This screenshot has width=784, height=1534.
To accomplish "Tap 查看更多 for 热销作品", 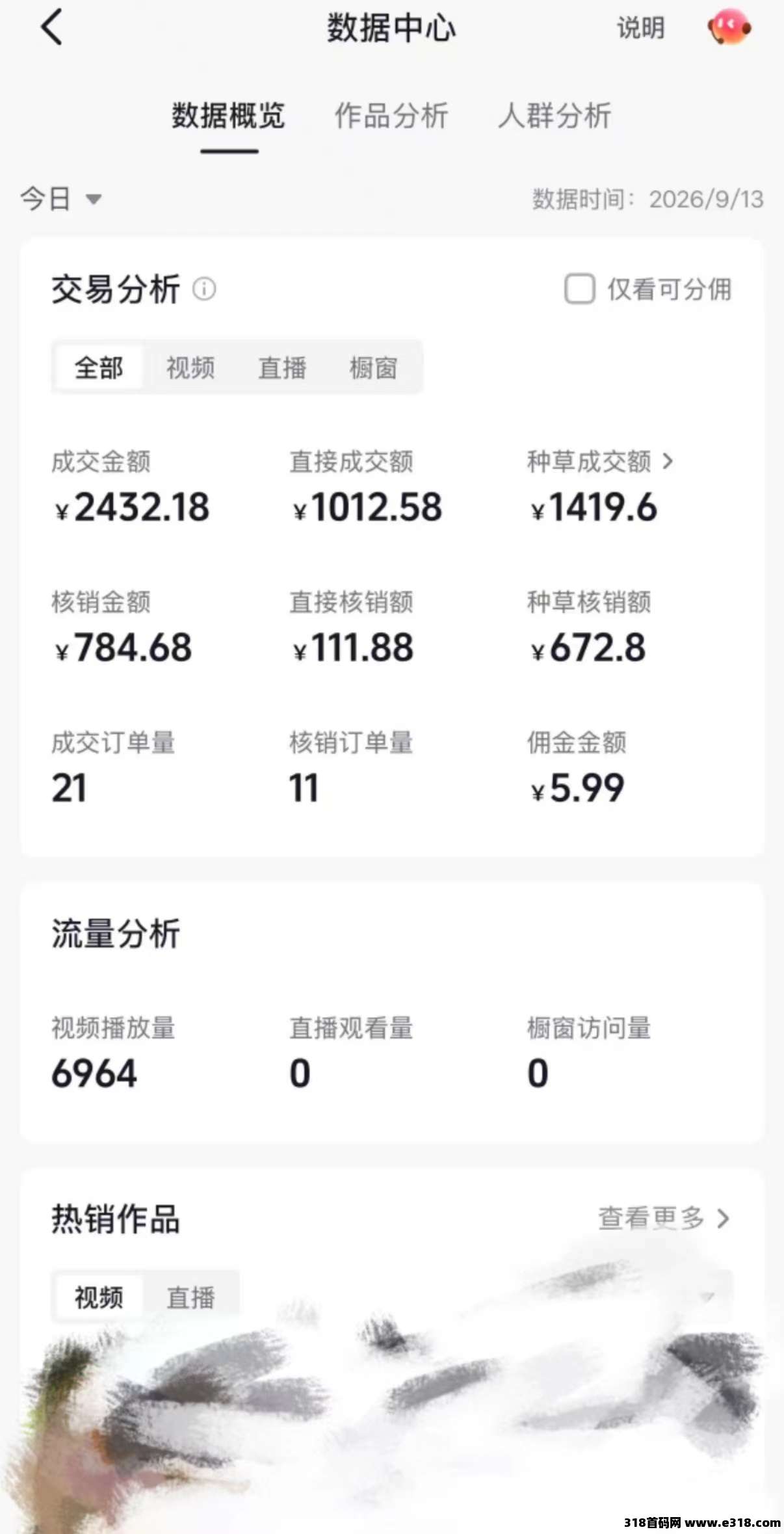I will (664, 1218).
